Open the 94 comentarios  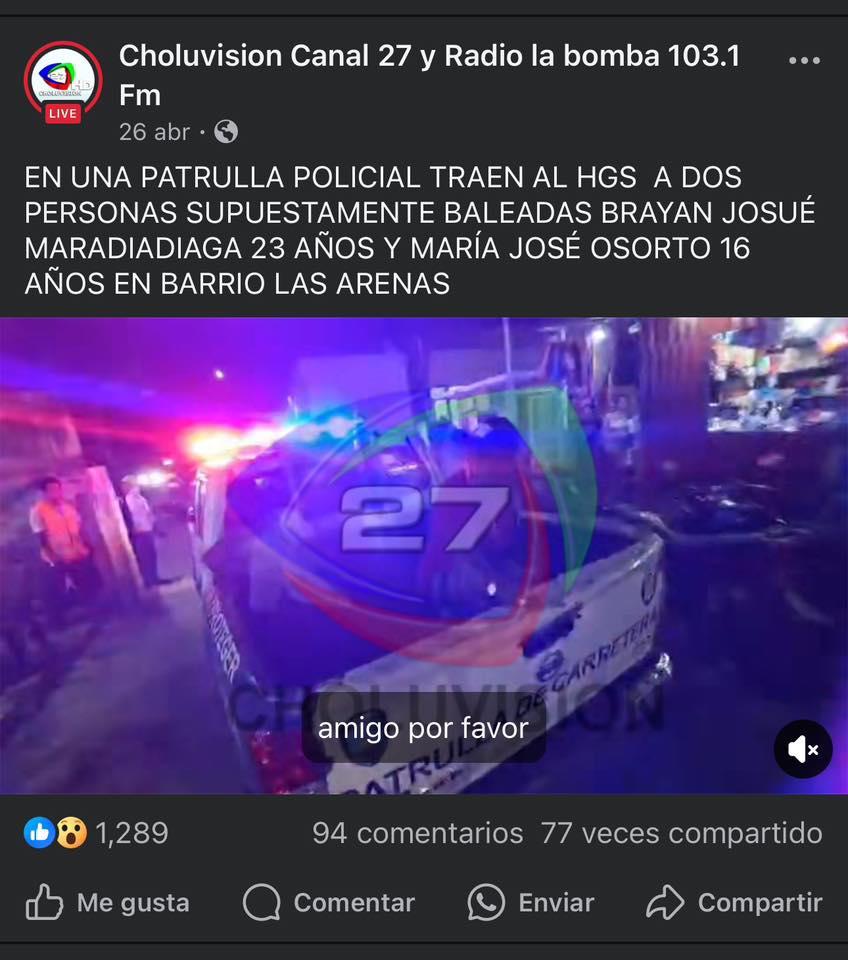click(x=417, y=833)
